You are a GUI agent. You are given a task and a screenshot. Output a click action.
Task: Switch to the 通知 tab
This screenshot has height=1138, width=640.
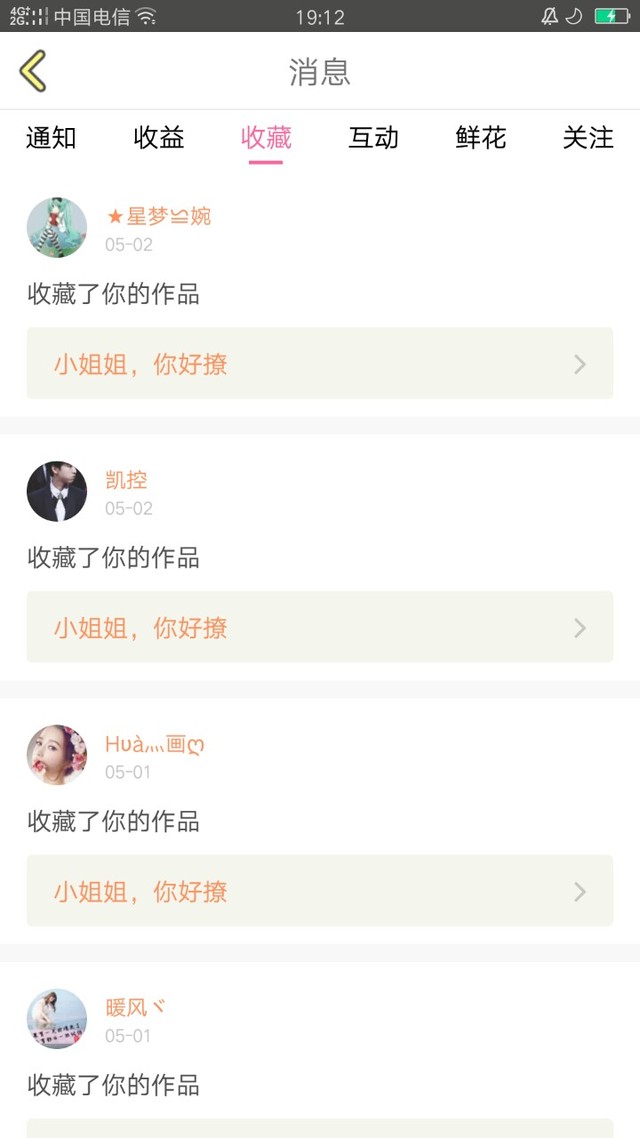coord(51,137)
